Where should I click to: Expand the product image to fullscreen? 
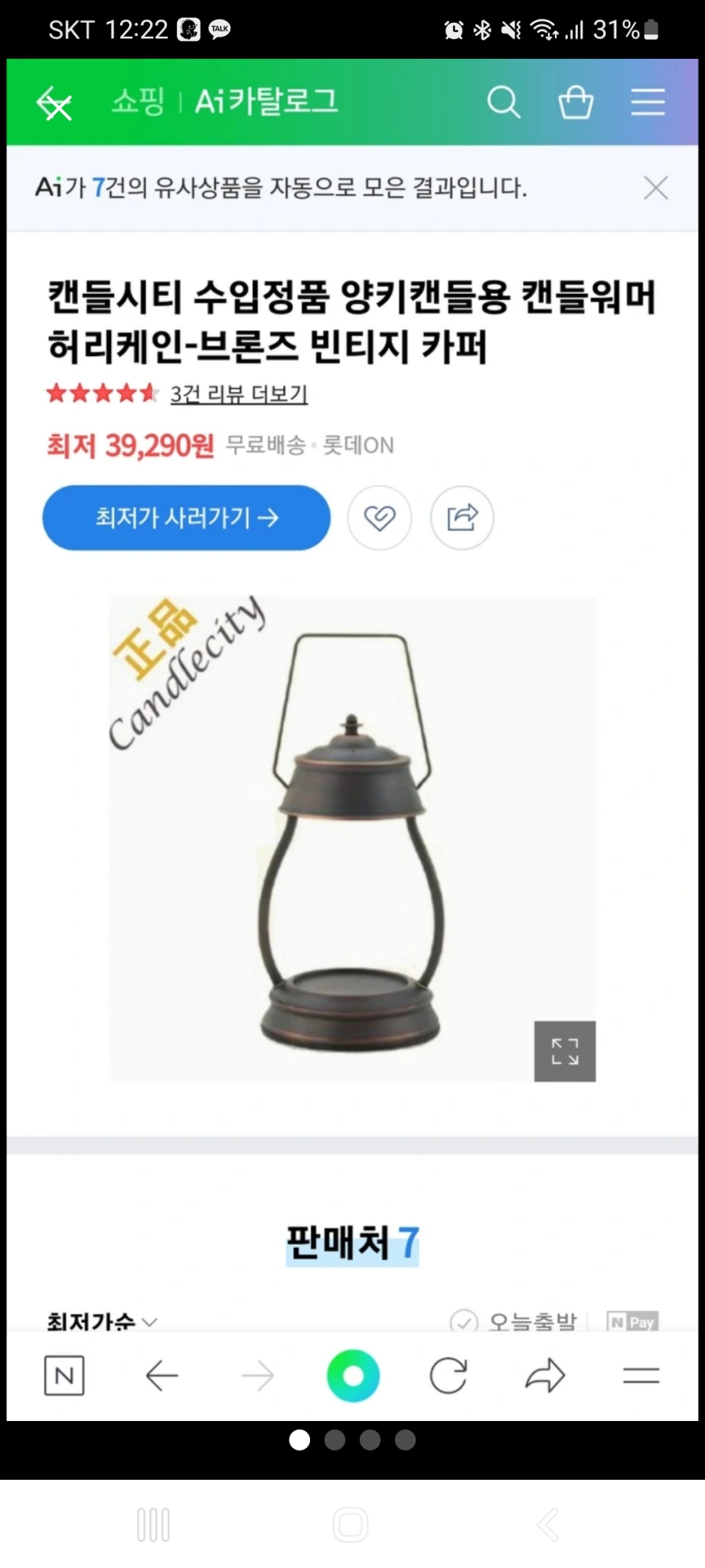pos(565,1052)
